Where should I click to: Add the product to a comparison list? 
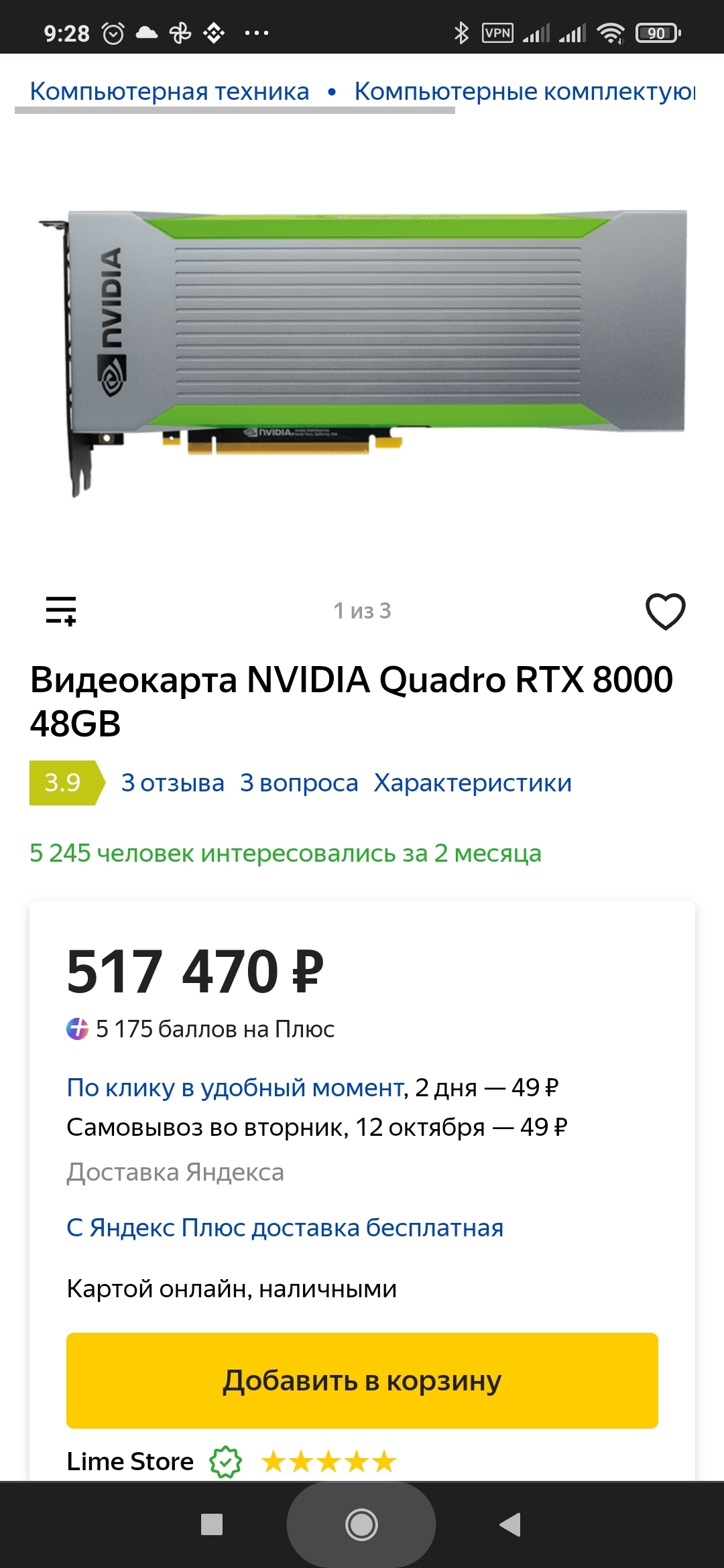pos(61,610)
